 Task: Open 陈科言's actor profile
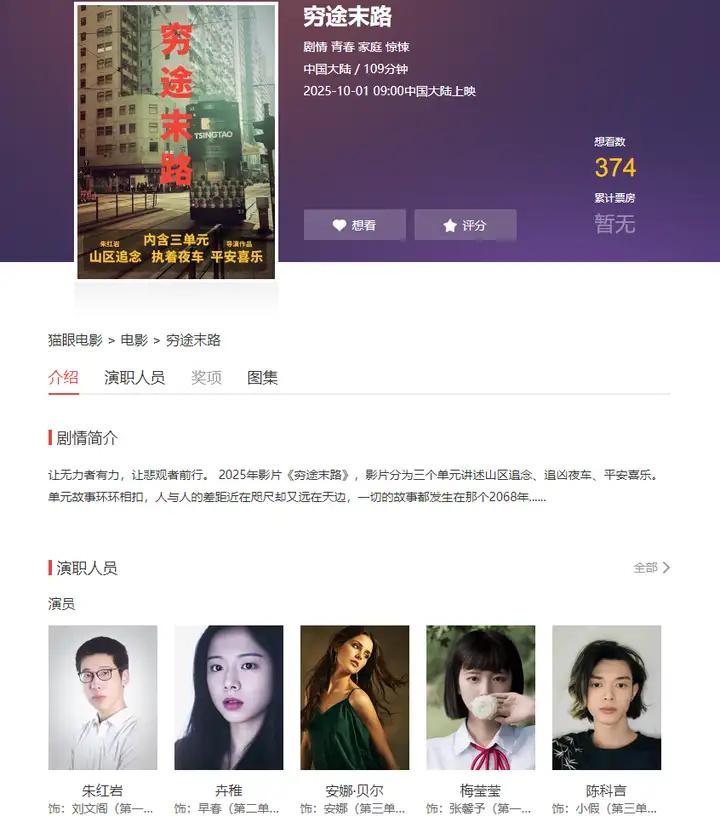click(x=607, y=697)
